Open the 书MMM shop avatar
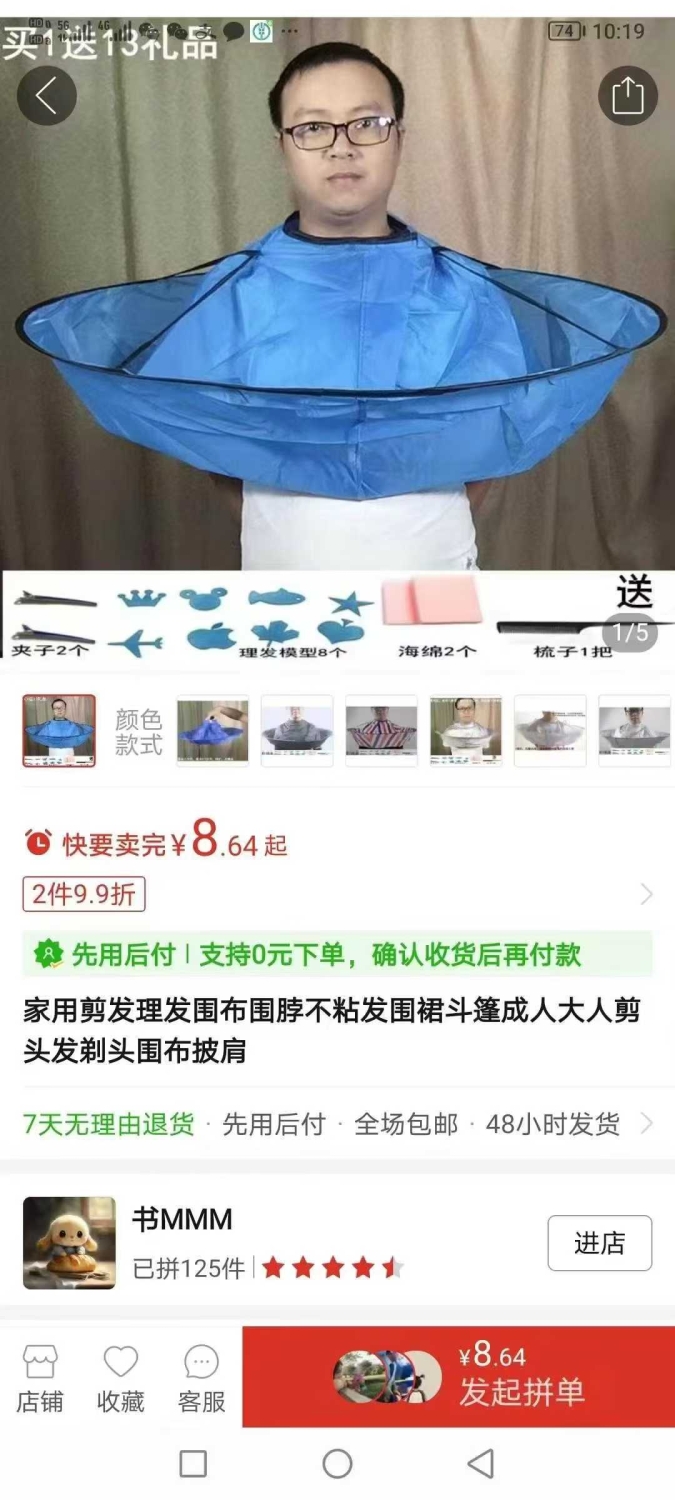Viewport: 675px width, 1500px height. tap(69, 1243)
